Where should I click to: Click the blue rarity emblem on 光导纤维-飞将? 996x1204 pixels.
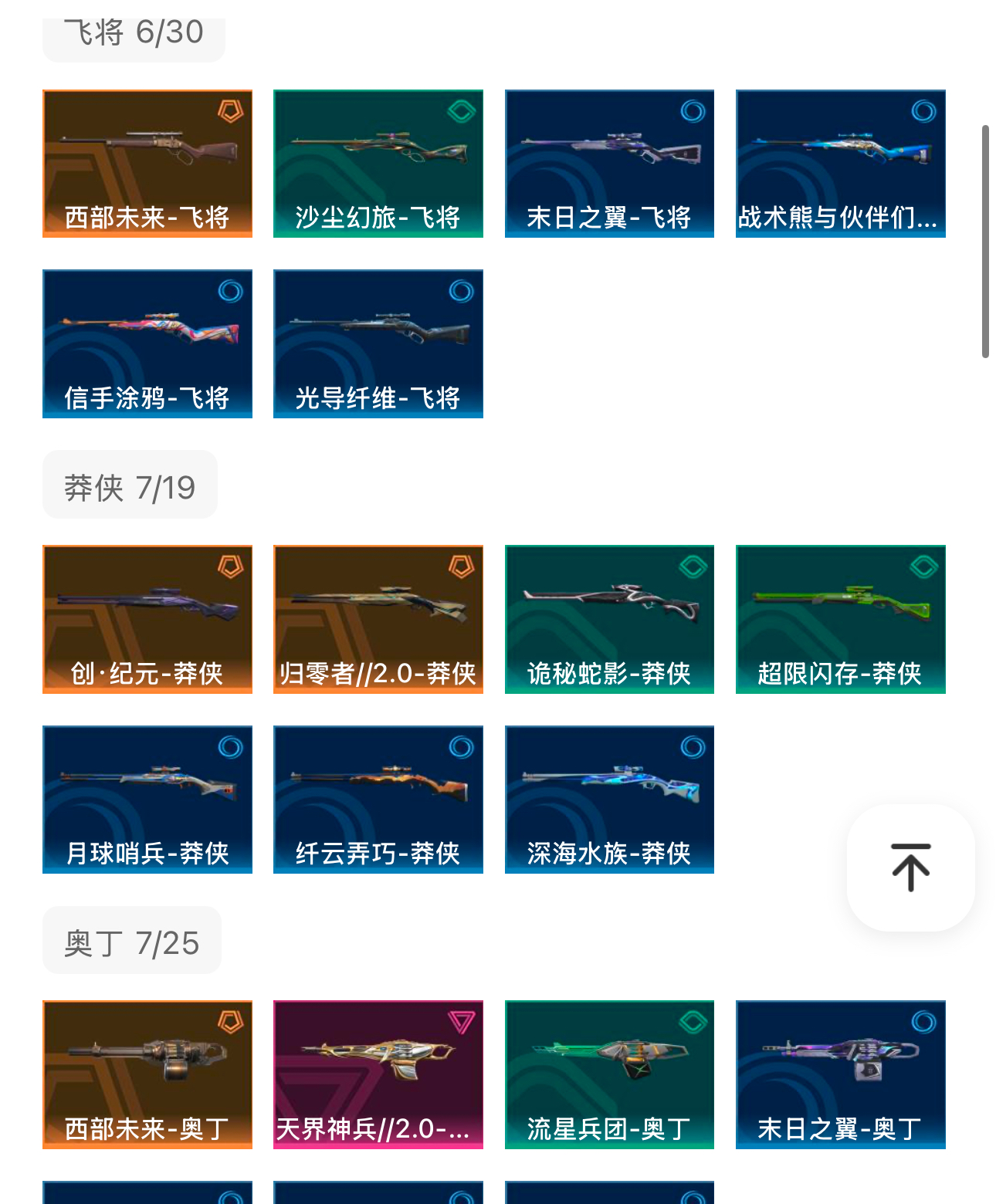coord(463,292)
